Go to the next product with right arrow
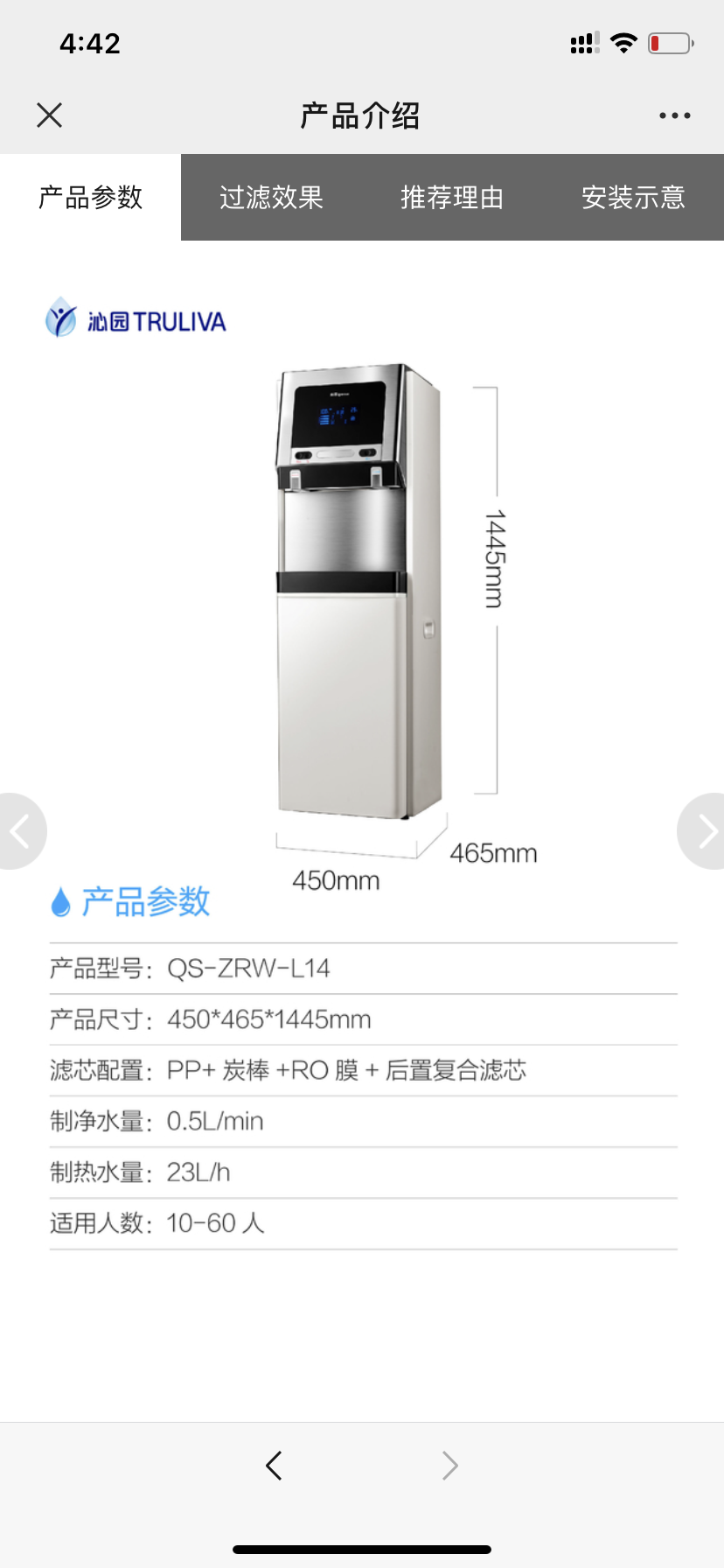This screenshot has height=1568, width=724. (x=702, y=831)
